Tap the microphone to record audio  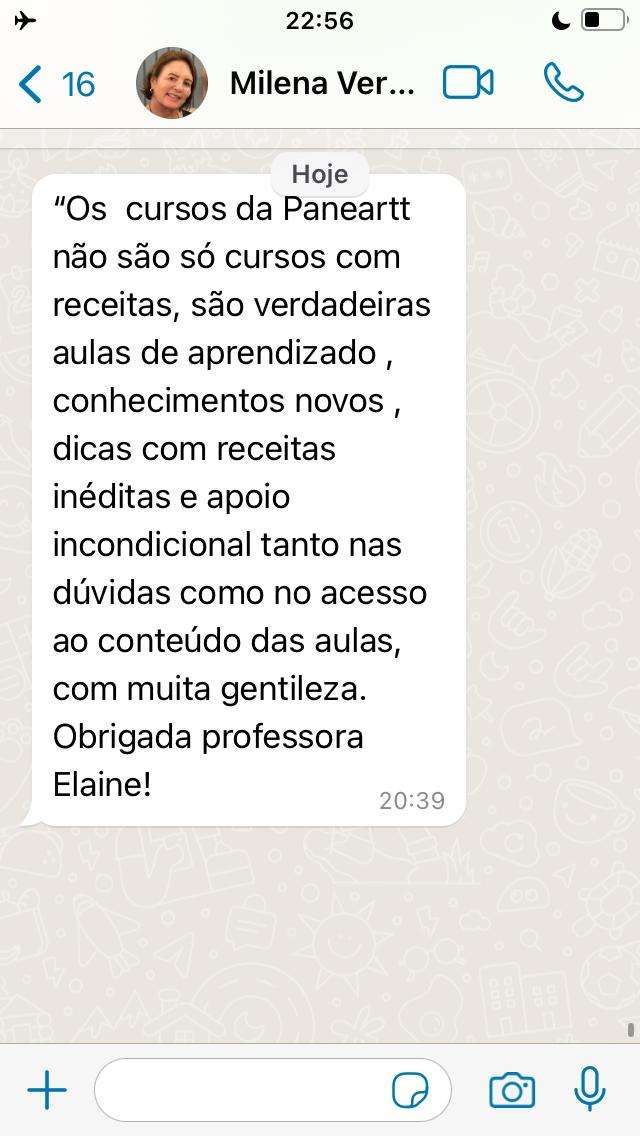(x=590, y=1090)
